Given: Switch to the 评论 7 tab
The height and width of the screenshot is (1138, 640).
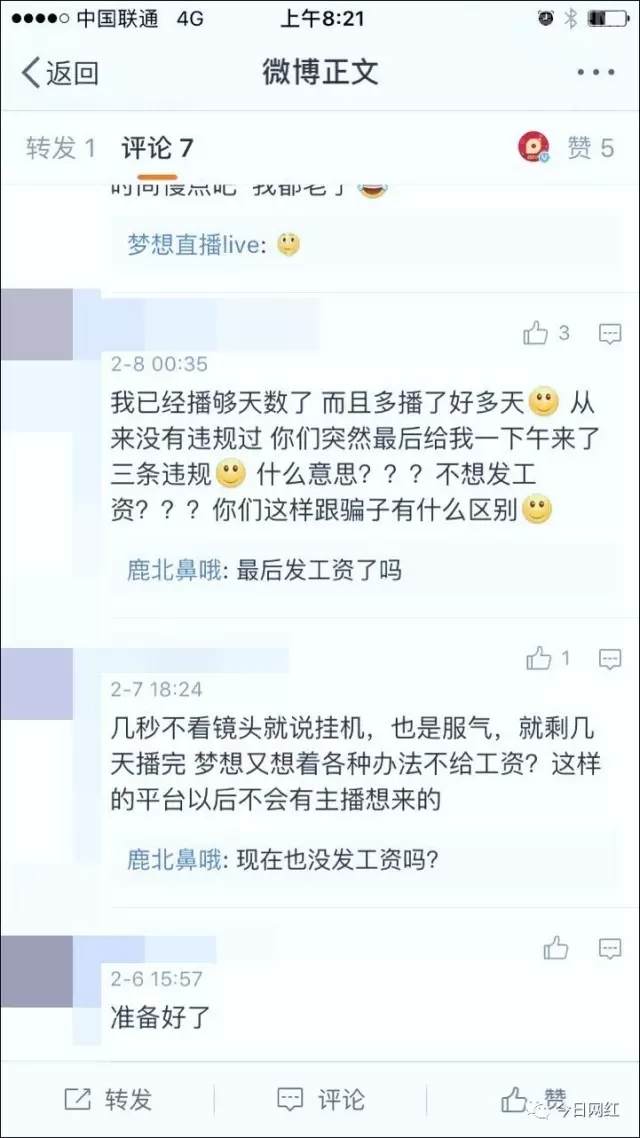Looking at the screenshot, I should [157, 149].
